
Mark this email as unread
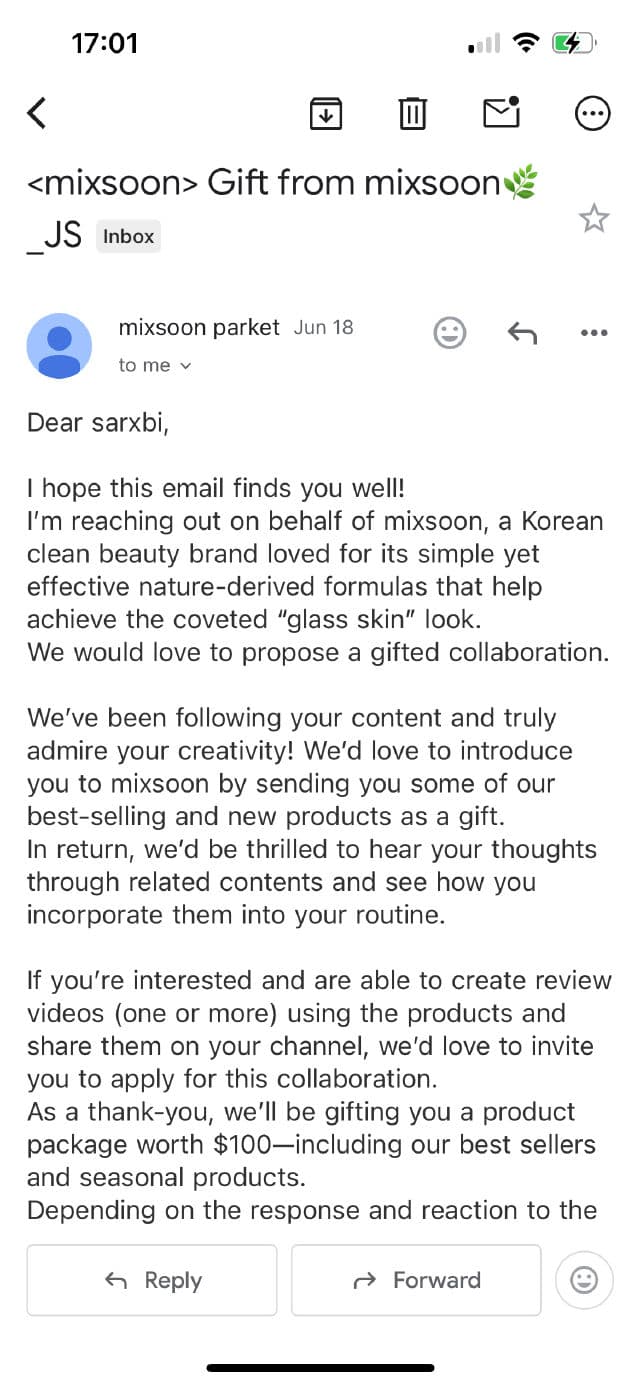pyautogui.click(x=501, y=113)
